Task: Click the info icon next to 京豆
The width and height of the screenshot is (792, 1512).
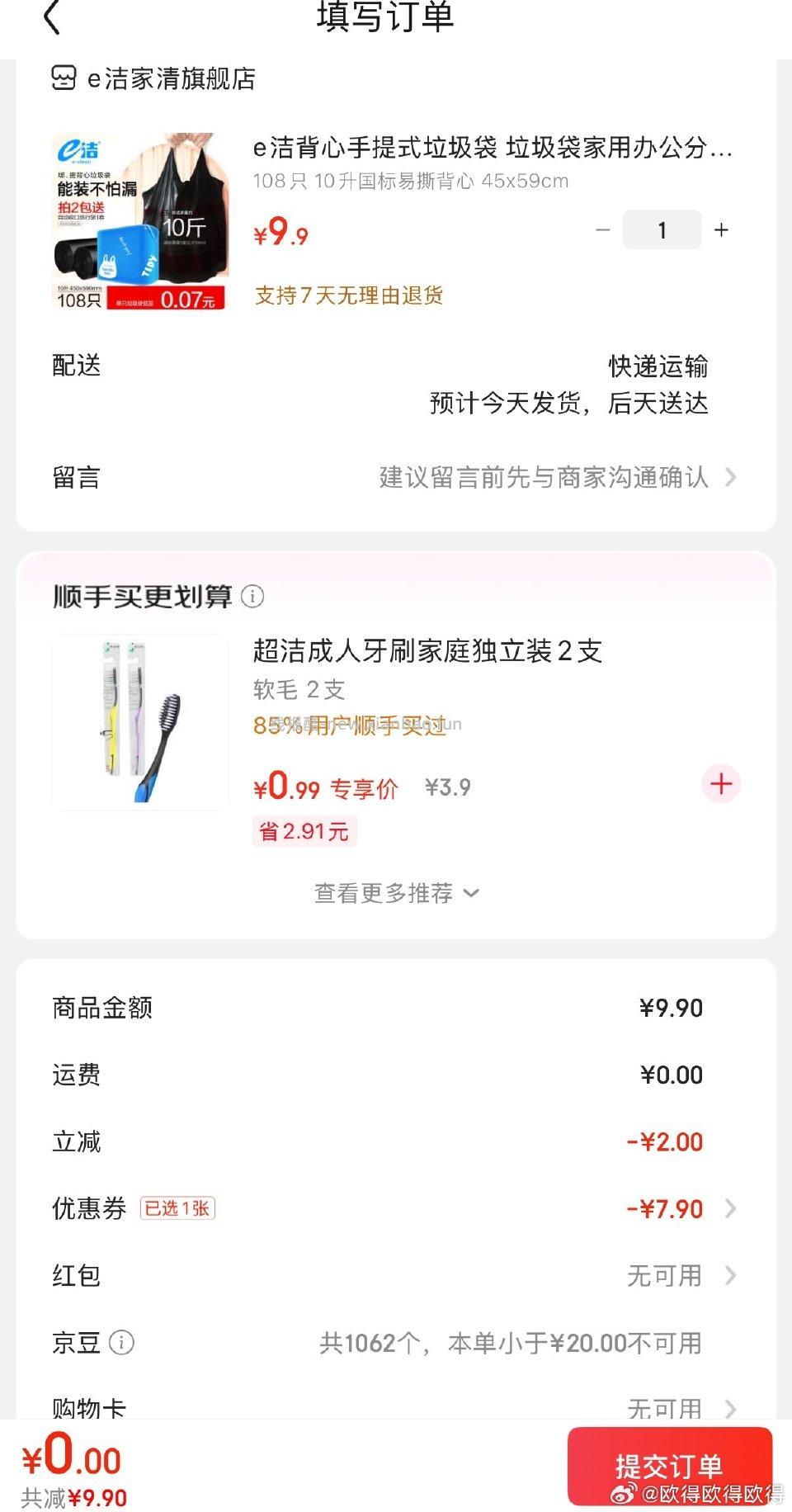Action: click(x=123, y=1343)
